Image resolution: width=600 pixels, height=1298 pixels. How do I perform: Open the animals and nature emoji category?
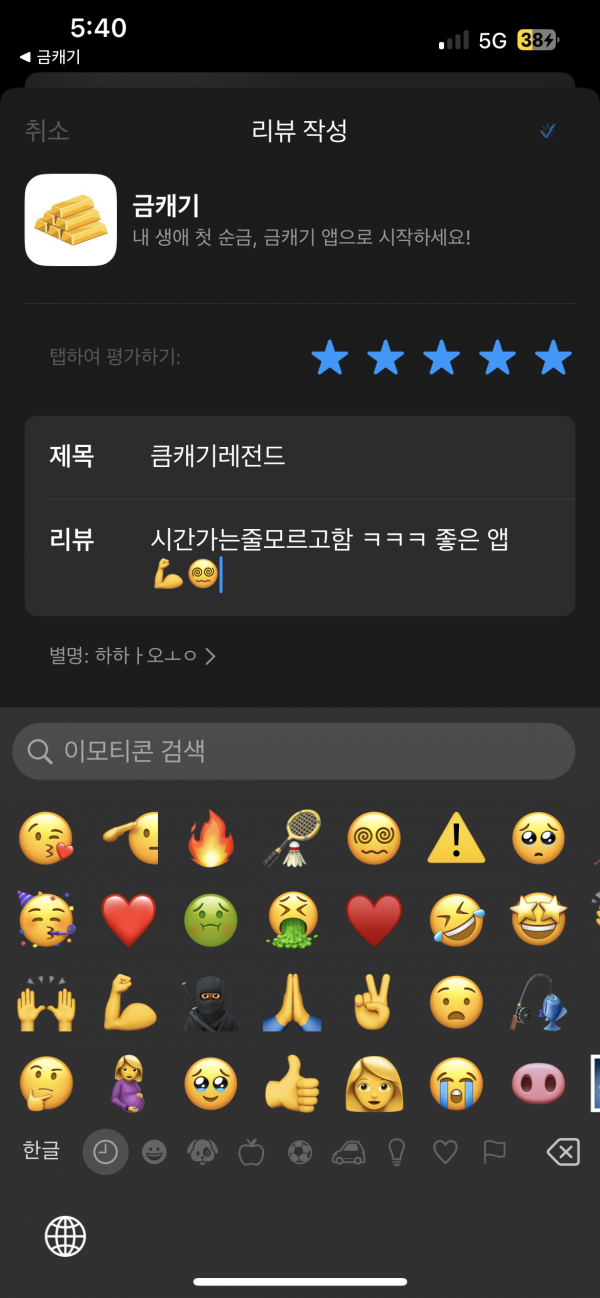click(203, 1152)
